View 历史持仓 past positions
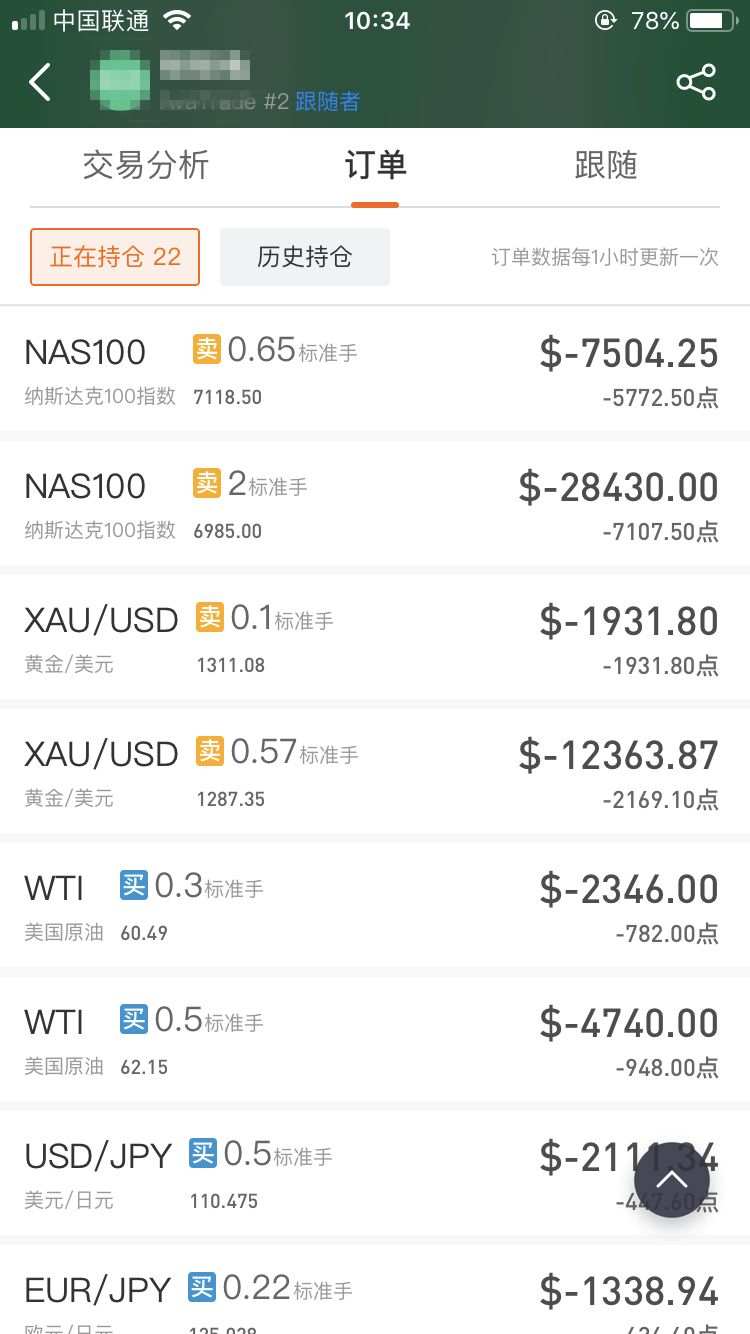The width and height of the screenshot is (750, 1334). [305, 257]
